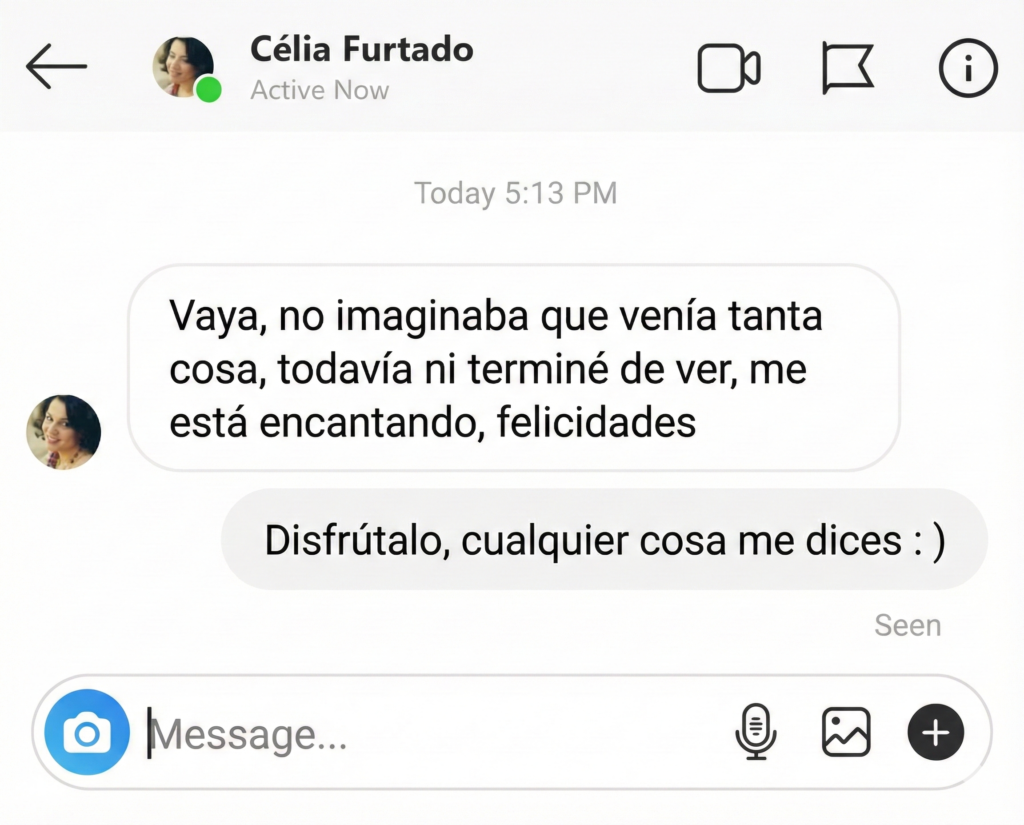Record a voice message with microphone
The image size is (1024, 825).
click(x=755, y=732)
